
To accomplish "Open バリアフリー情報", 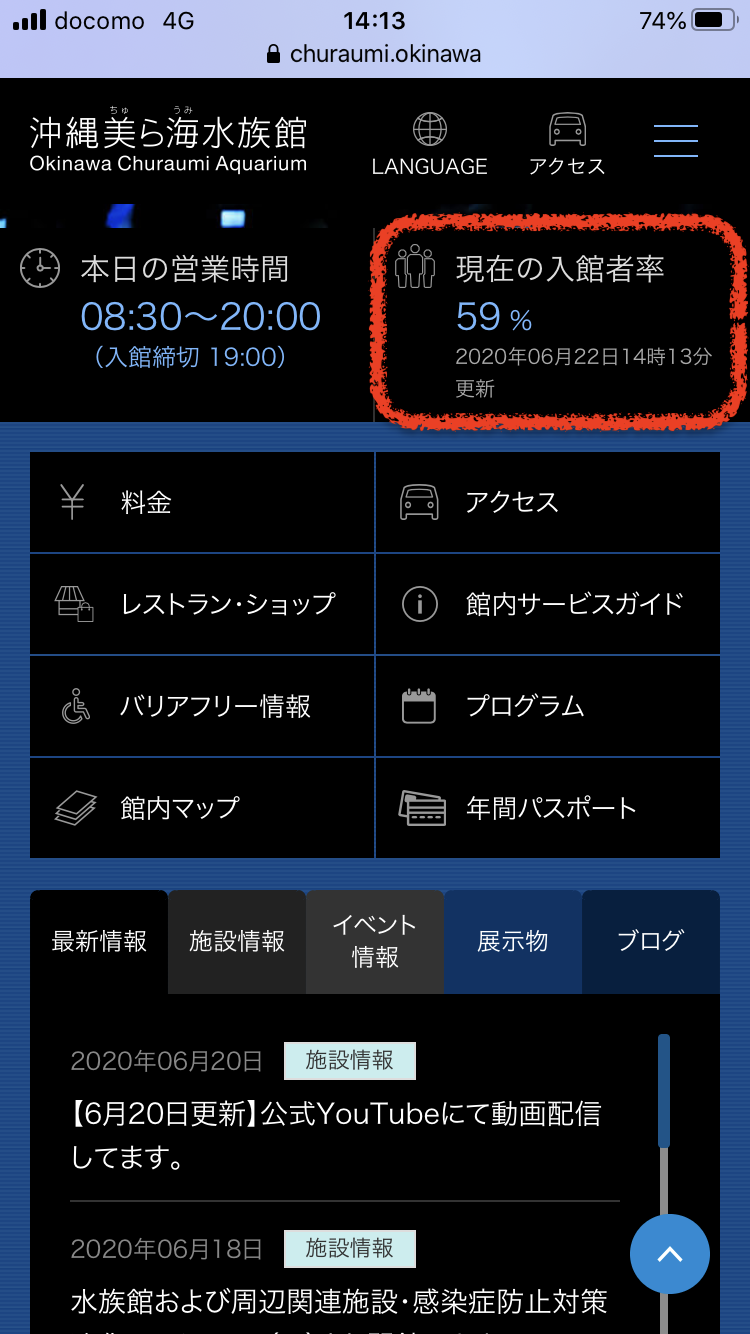I will [x=203, y=706].
